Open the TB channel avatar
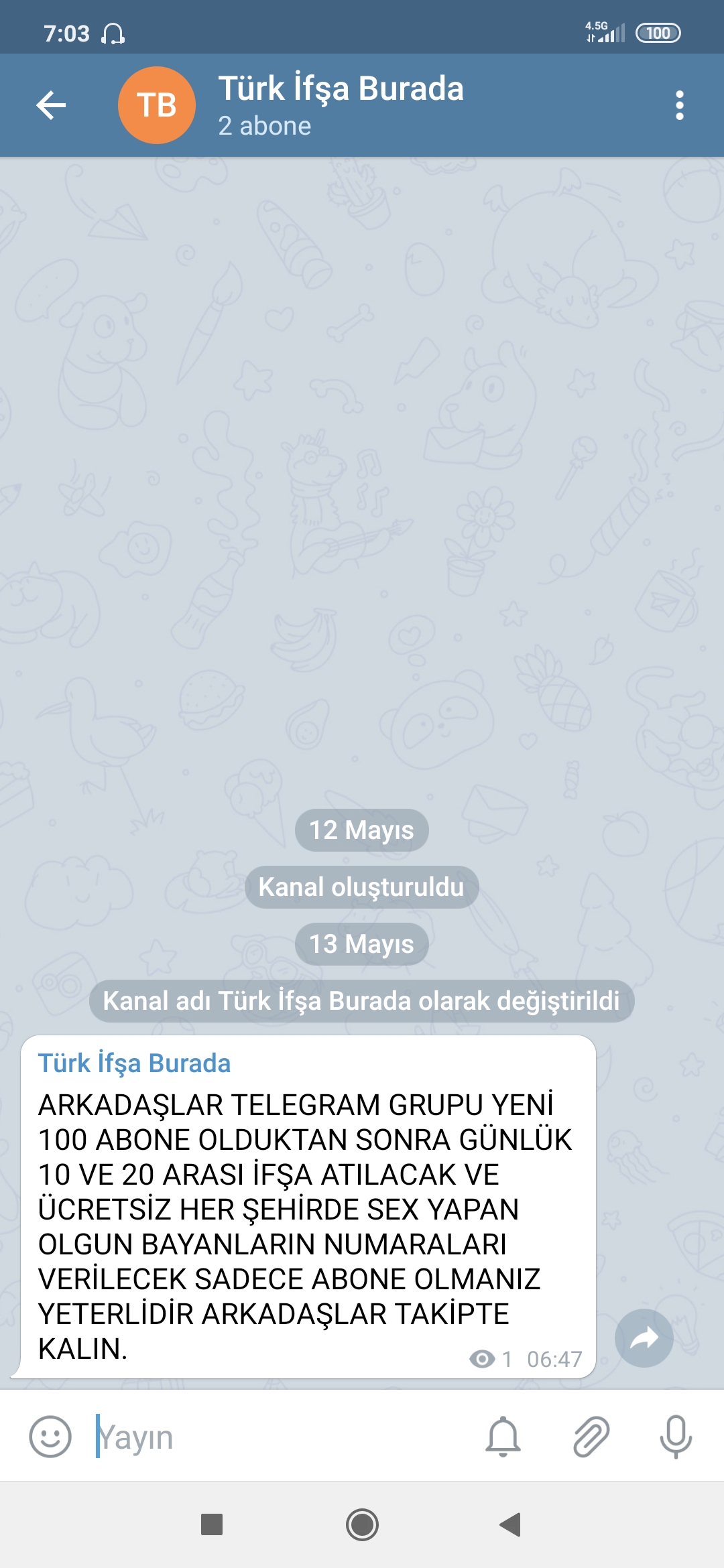724x1568 pixels. pos(157,105)
